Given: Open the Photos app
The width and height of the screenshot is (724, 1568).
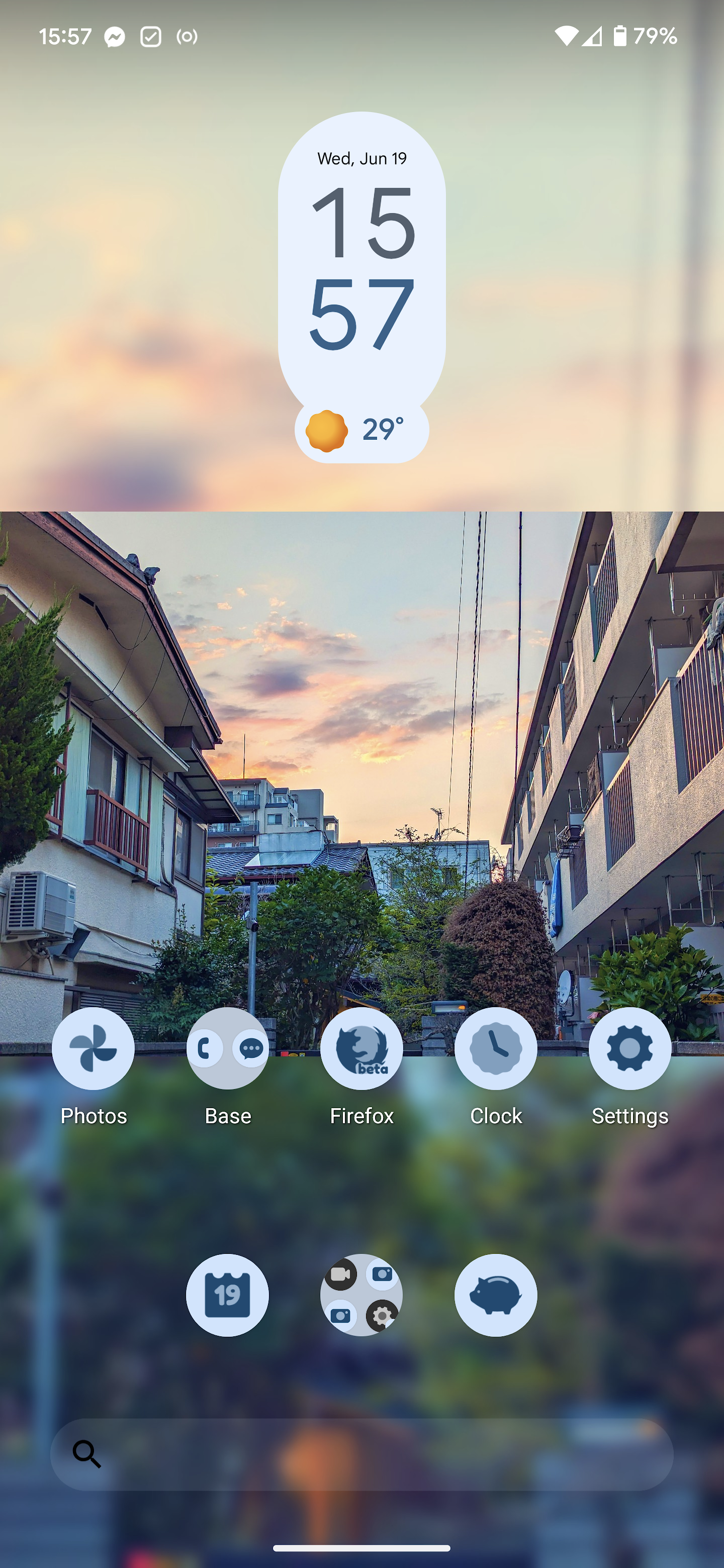Looking at the screenshot, I should coord(93,1048).
